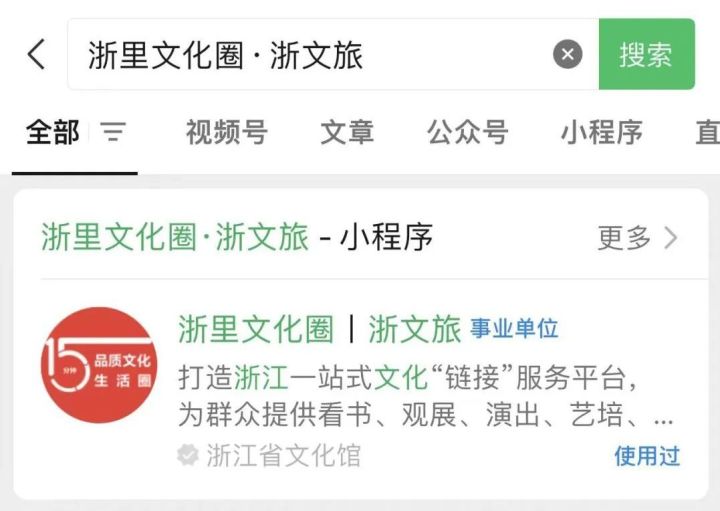Go back using the arrow

tap(36, 54)
